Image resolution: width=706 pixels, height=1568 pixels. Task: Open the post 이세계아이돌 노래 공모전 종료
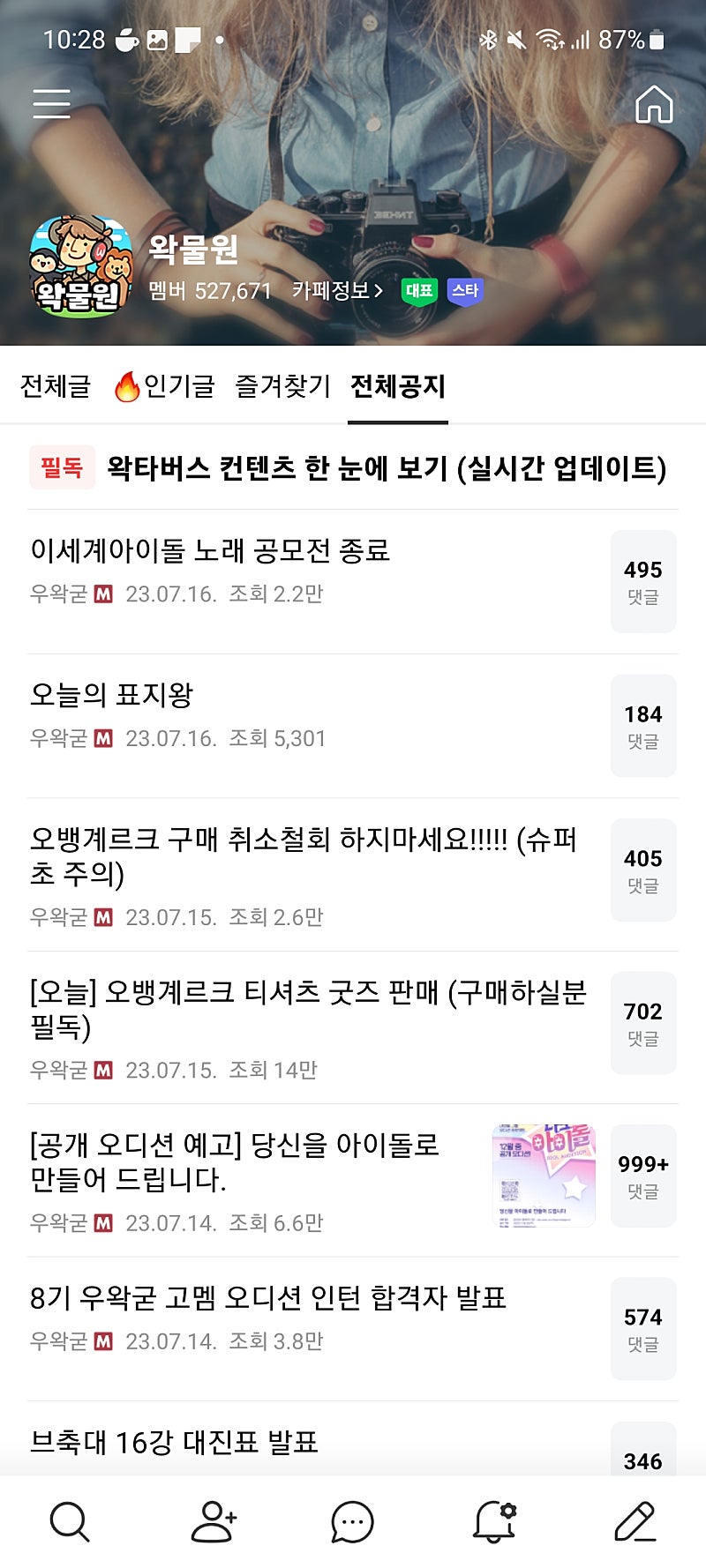click(x=210, y=551)
